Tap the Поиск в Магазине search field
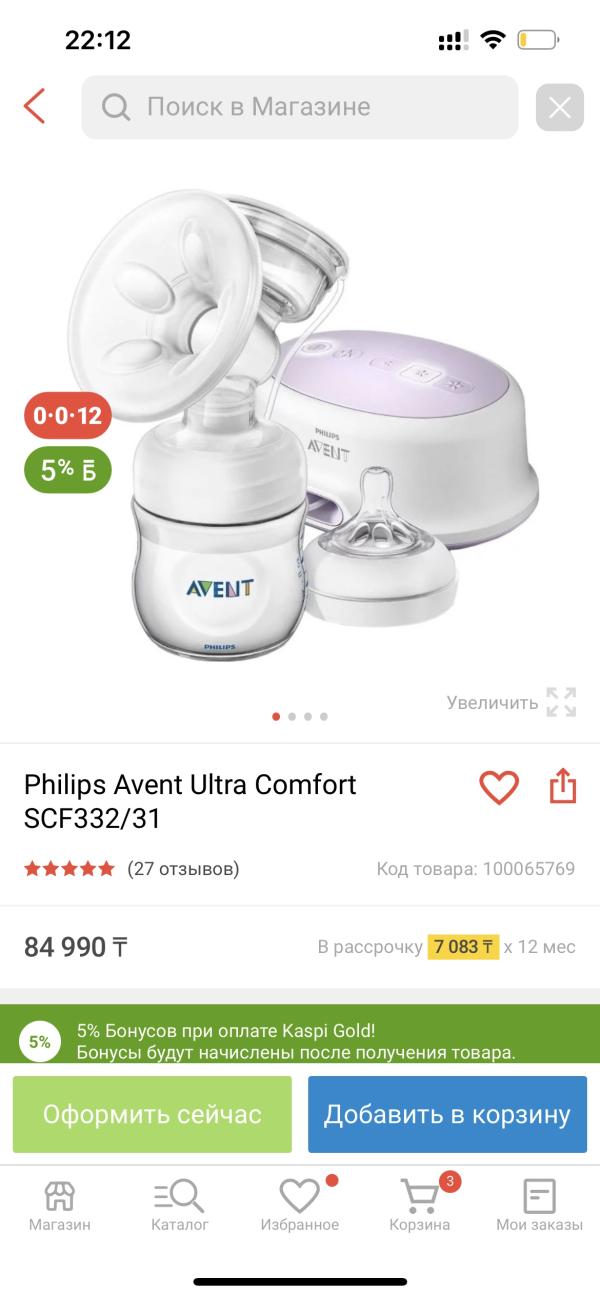600x1297 pixels. pos(300,107)
